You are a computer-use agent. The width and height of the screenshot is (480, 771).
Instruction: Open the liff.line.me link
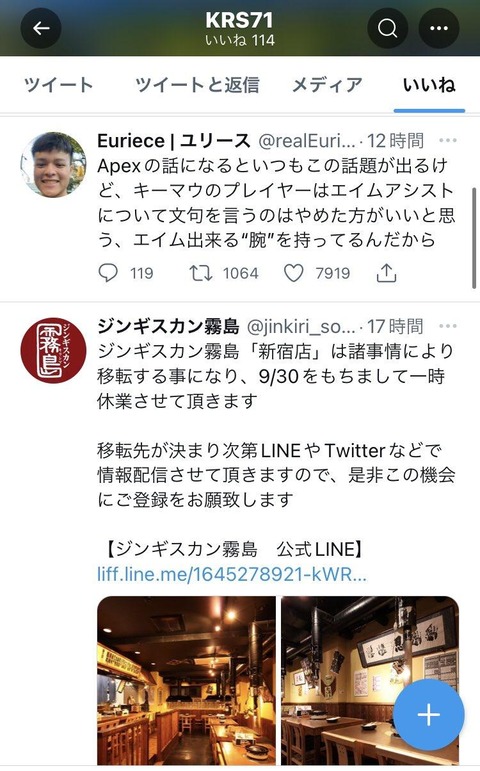click(232, 574)
